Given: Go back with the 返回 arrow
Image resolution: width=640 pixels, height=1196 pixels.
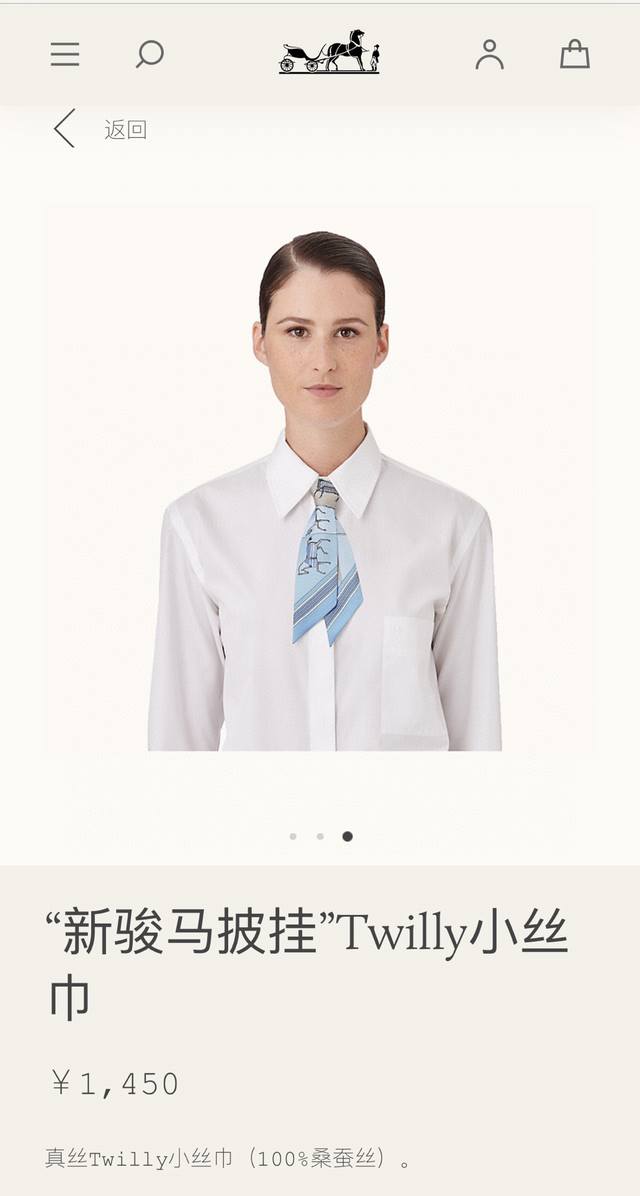Looking at the screenshot, I should [x=66, y=129].
